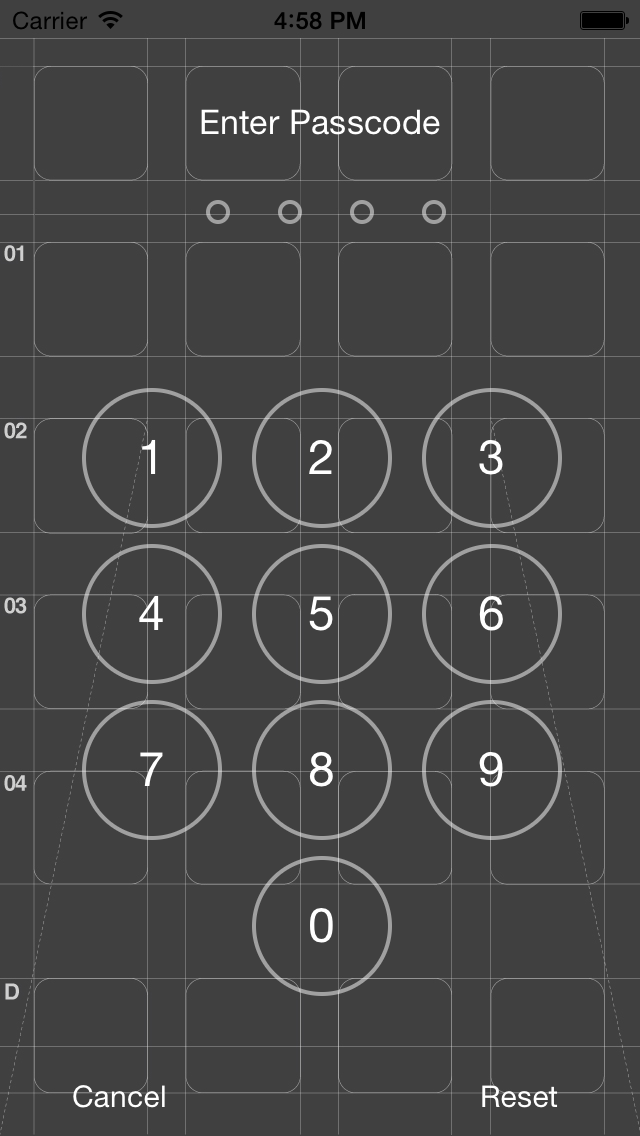Screen dimensions: 640x1136
Task: Reset the entered passcode
Action: tap(519, 1097)
